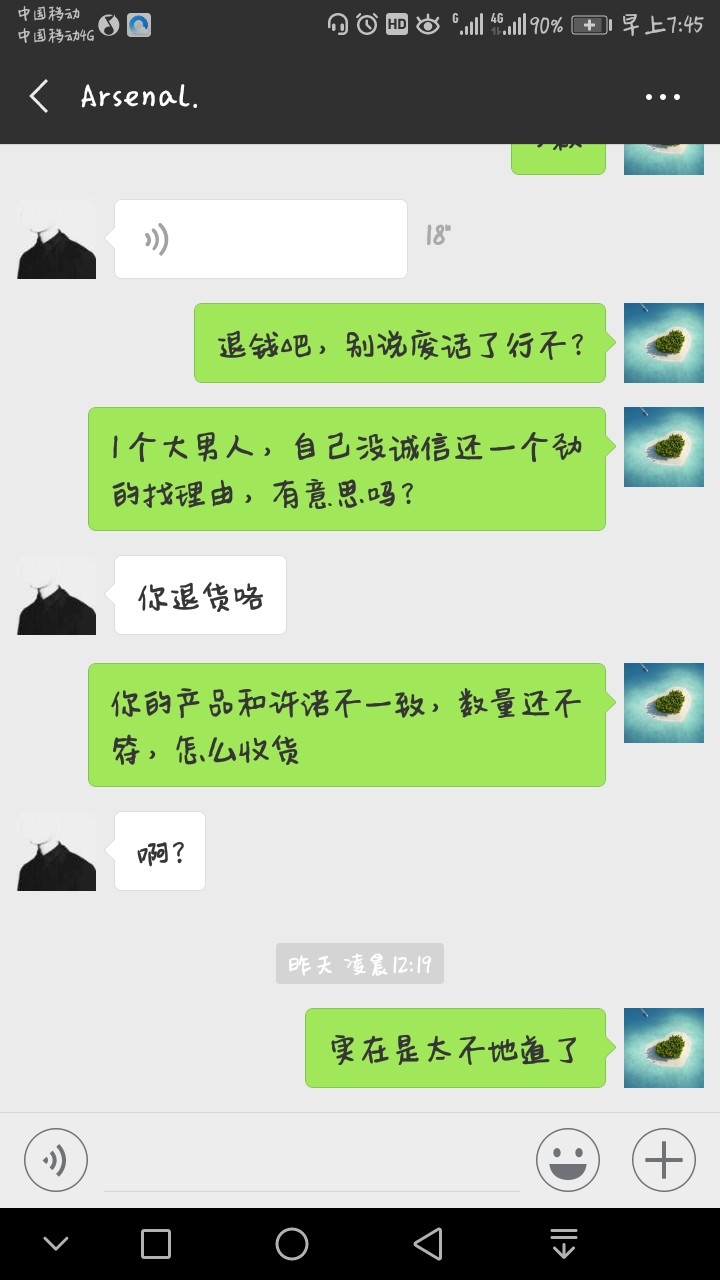Image resolution: width=720 pixels, height=1280 pixels.
Task: Open the emoji picker
Action: [567, 1160]
